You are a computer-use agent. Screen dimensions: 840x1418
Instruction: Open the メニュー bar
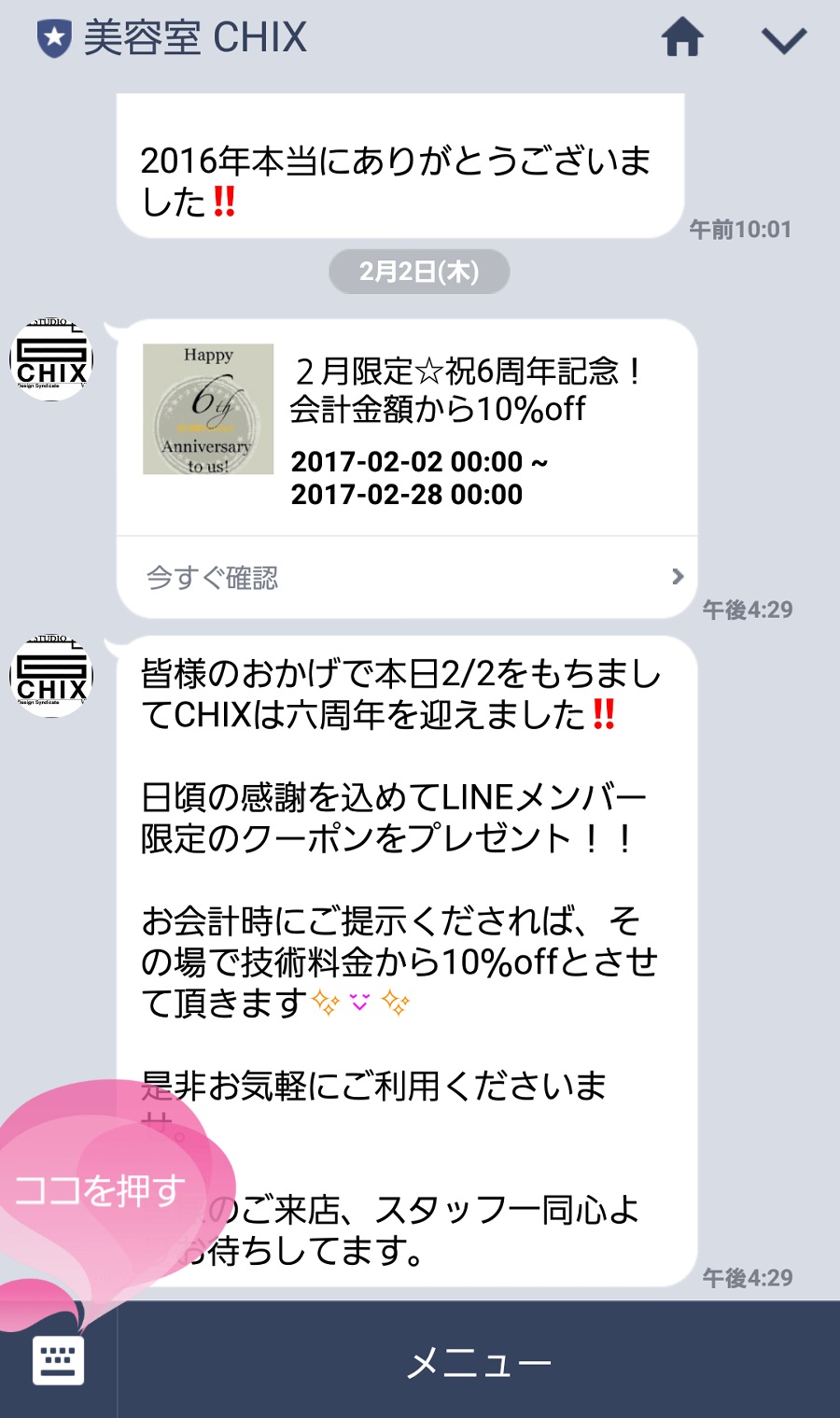[479, 1362]
